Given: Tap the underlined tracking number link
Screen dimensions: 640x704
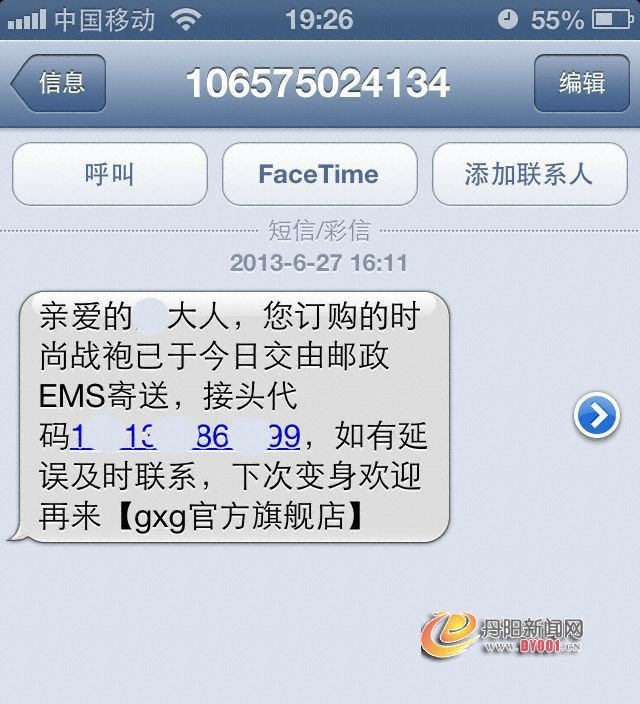Looking at the screenshot, I should click(185, 437).
